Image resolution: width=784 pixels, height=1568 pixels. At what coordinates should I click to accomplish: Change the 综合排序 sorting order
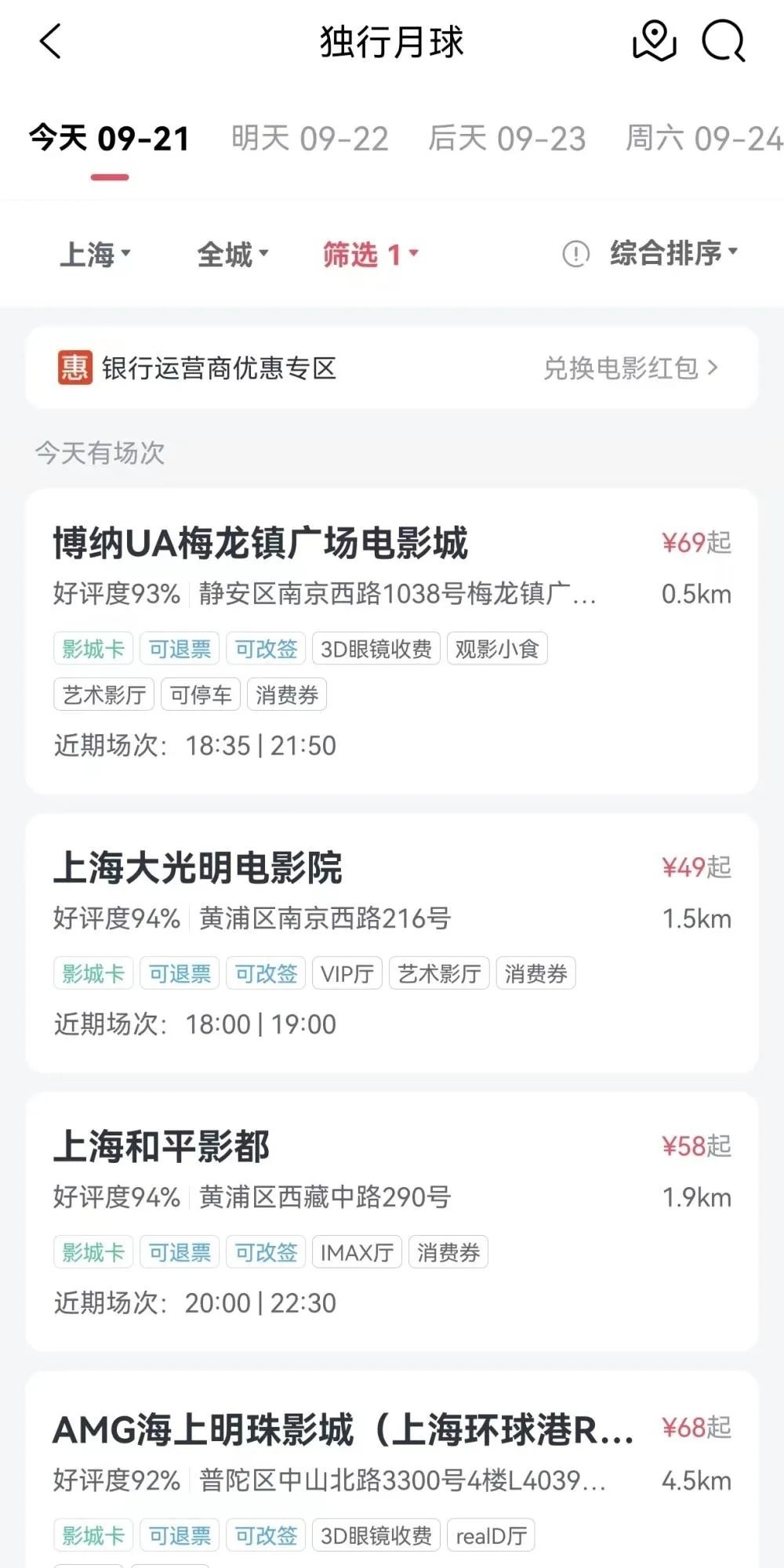coord(673,253)
